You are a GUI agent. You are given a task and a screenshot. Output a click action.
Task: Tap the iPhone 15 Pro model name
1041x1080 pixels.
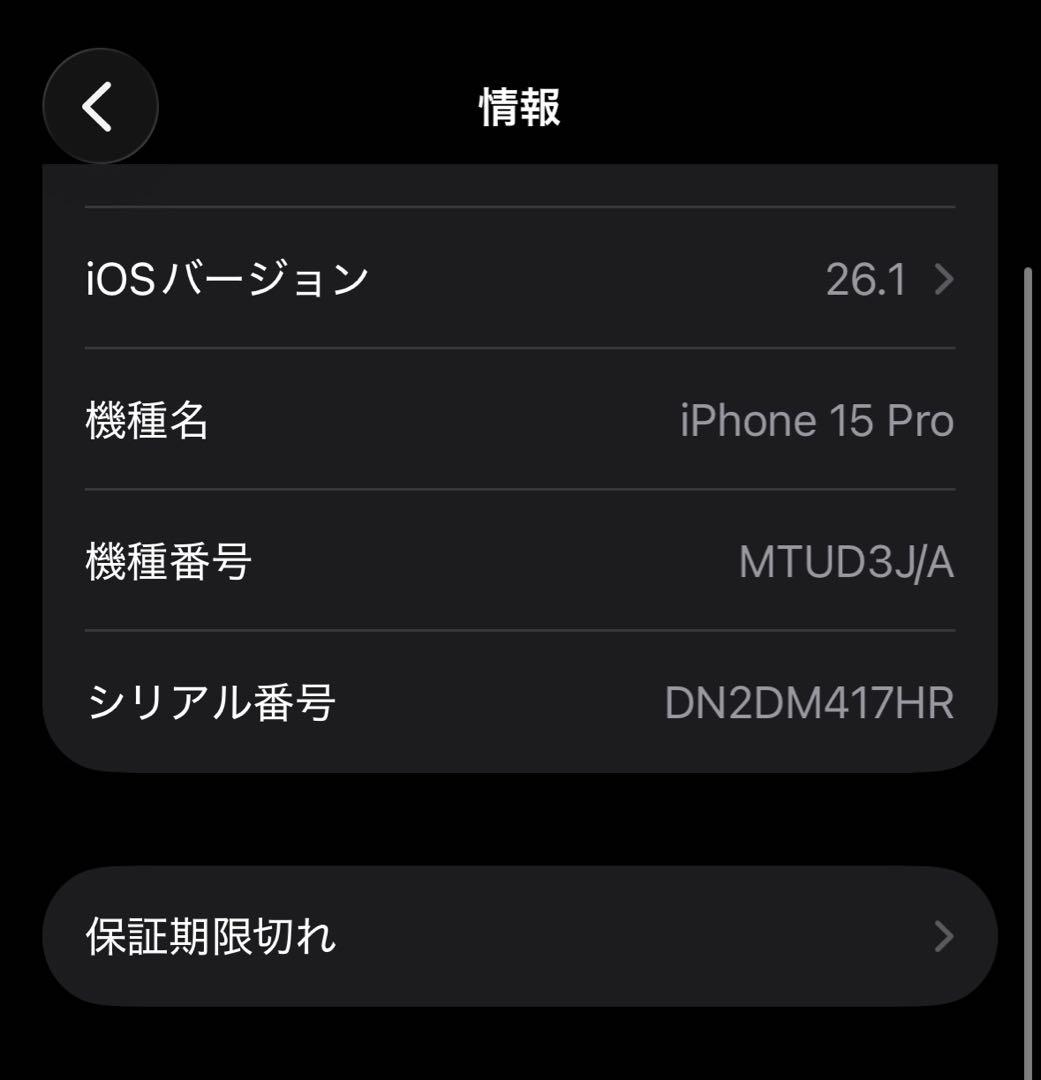(817, 420)
